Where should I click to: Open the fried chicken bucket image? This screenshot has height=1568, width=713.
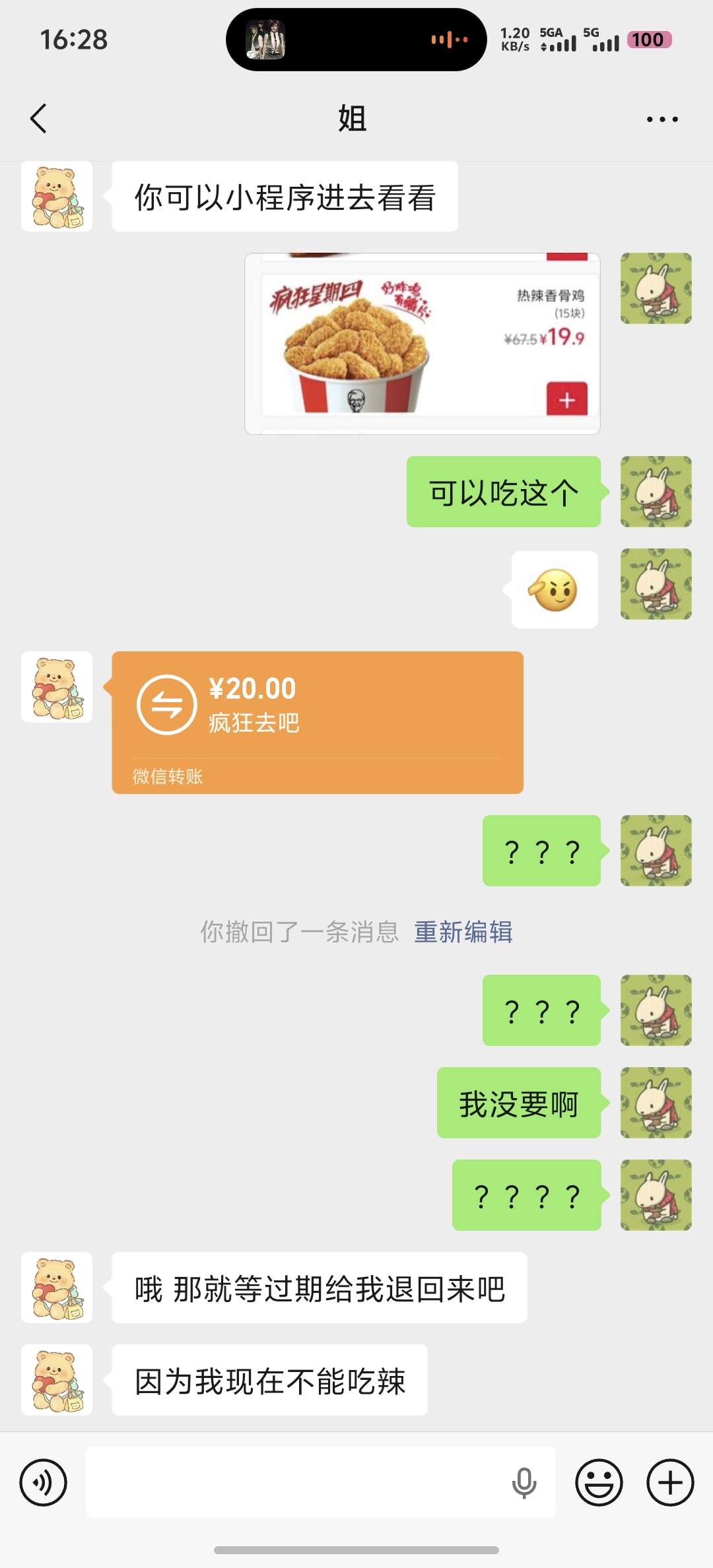(423, 344)
